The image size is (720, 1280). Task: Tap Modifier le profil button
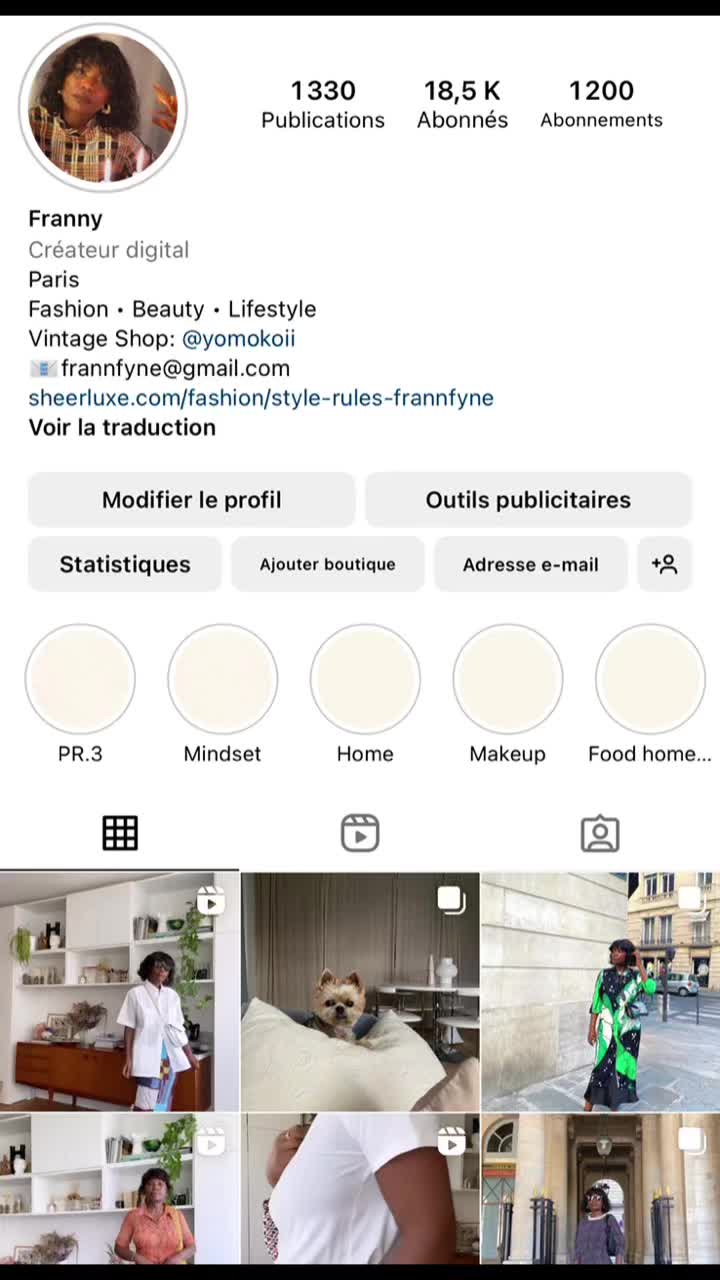(191, 500)
